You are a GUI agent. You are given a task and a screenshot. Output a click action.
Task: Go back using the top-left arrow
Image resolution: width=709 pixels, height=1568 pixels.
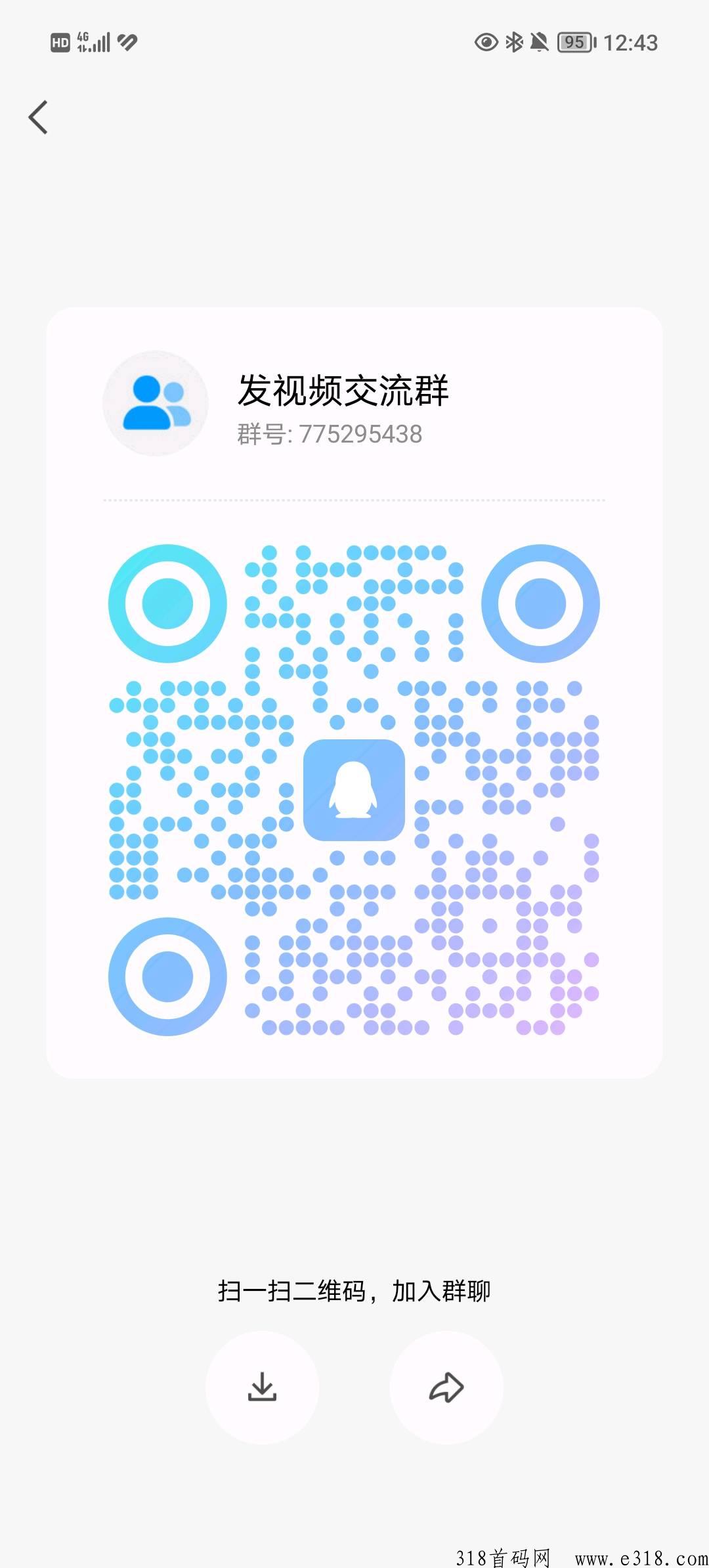38,118
